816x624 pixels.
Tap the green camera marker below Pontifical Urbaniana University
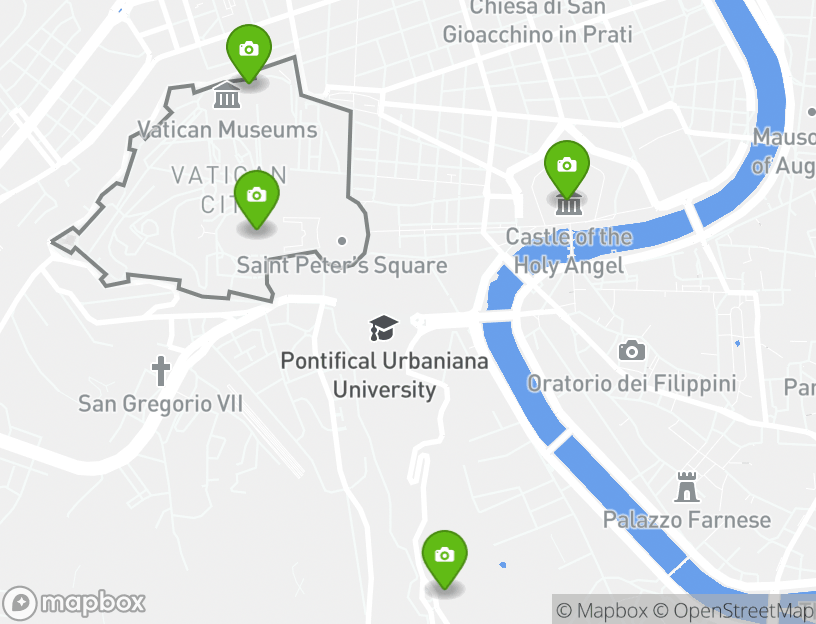(x=444, y=556)
